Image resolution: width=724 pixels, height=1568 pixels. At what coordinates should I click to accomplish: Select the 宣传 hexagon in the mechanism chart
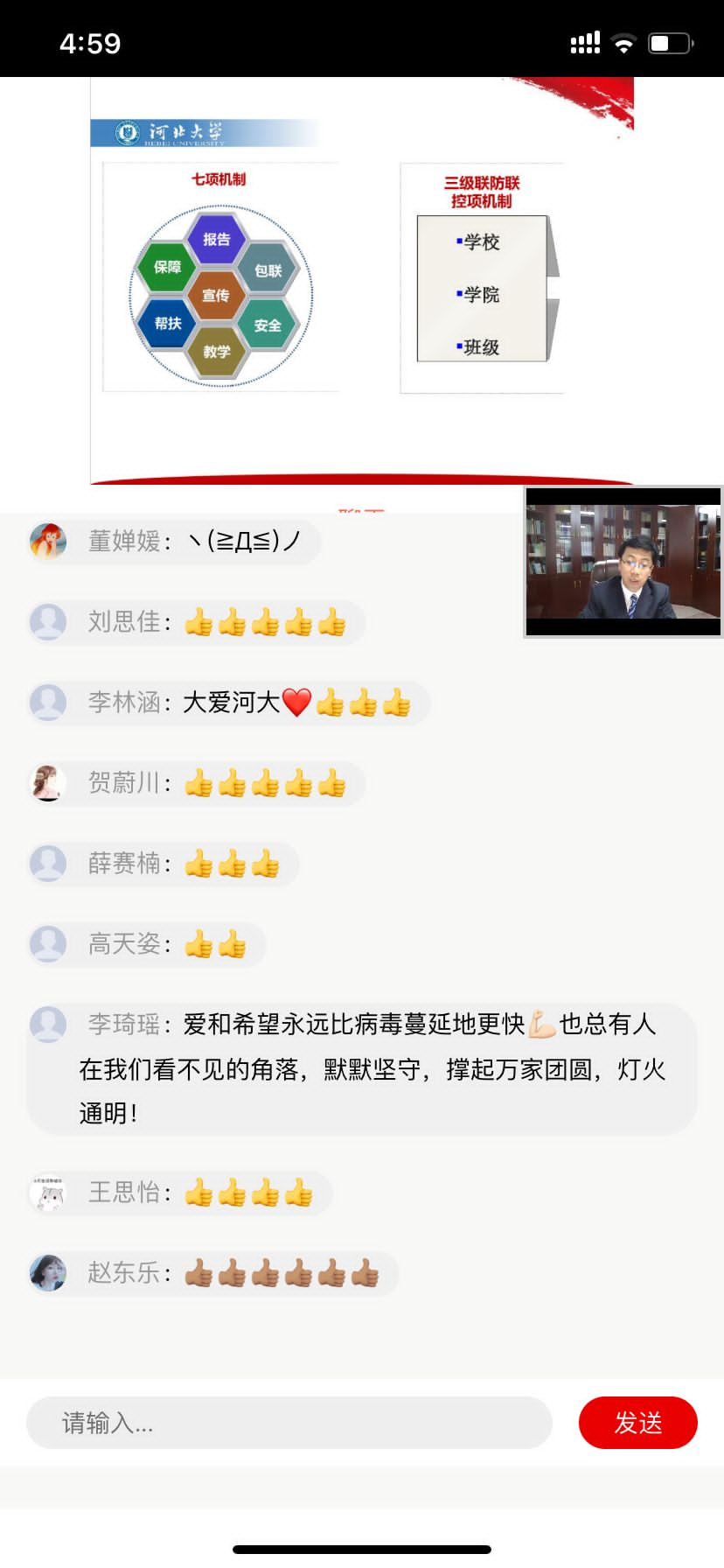coord(216,296)
